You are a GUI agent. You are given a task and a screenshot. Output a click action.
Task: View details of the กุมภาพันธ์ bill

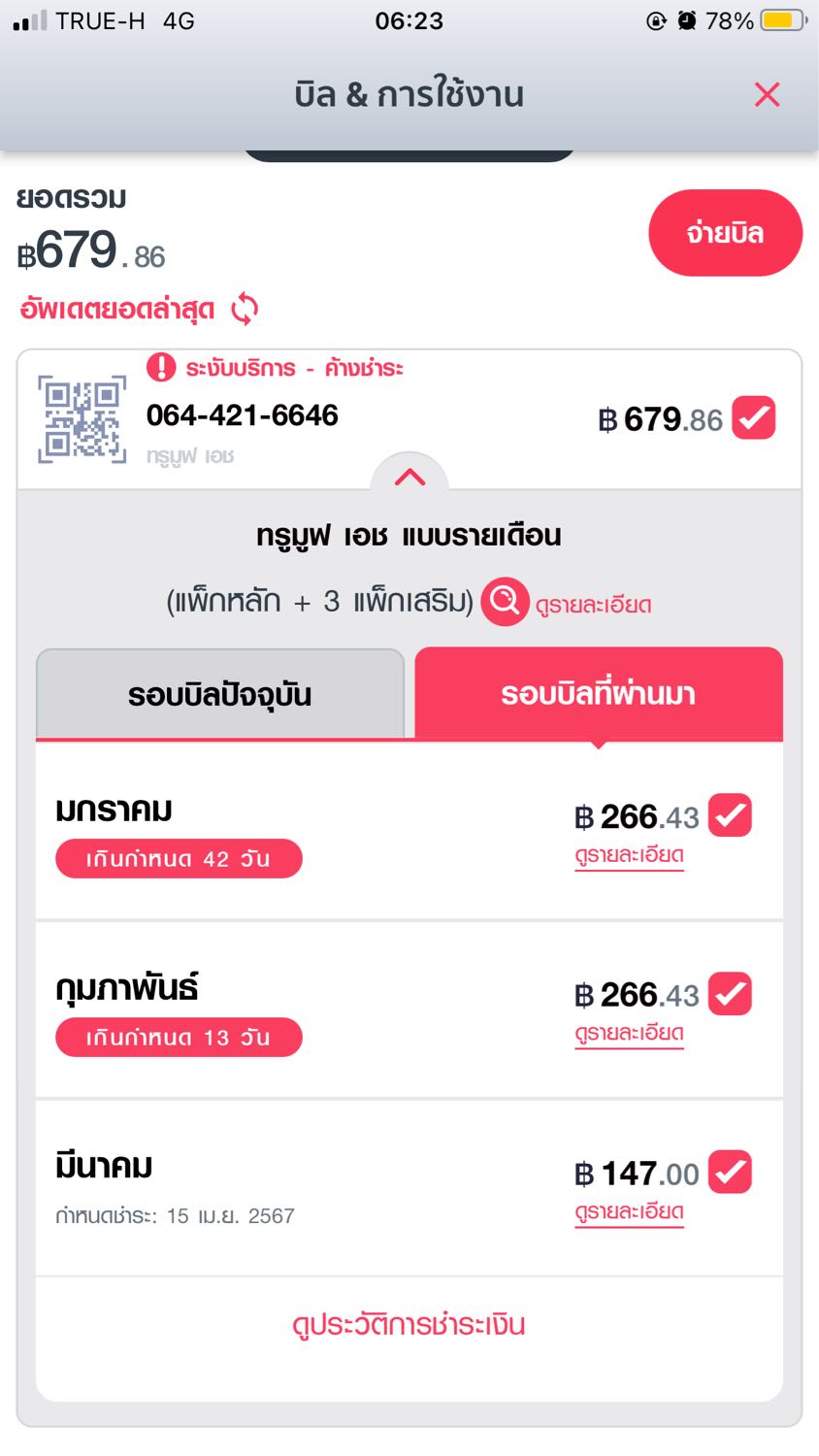[629, 1034]
